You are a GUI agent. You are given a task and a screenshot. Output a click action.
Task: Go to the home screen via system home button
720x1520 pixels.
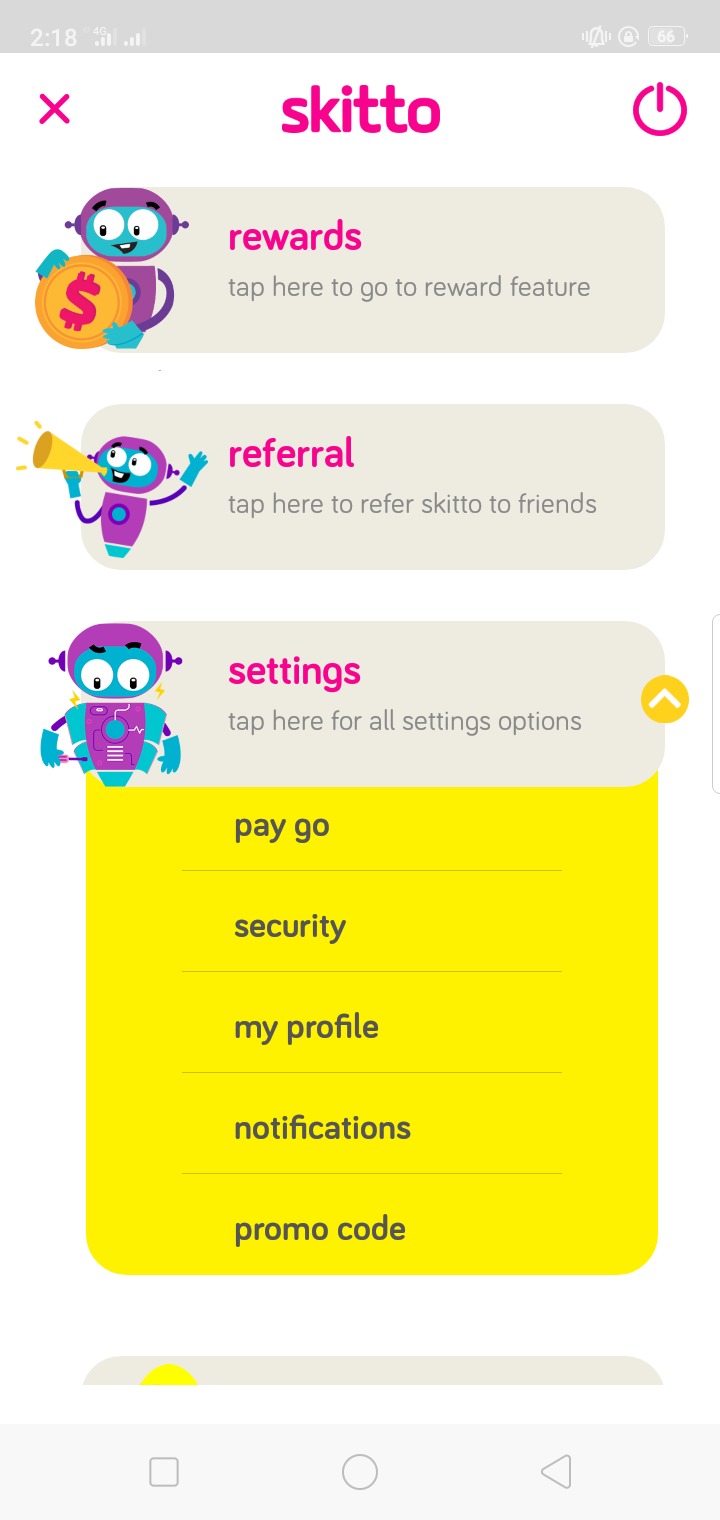tap(360, 1472)
